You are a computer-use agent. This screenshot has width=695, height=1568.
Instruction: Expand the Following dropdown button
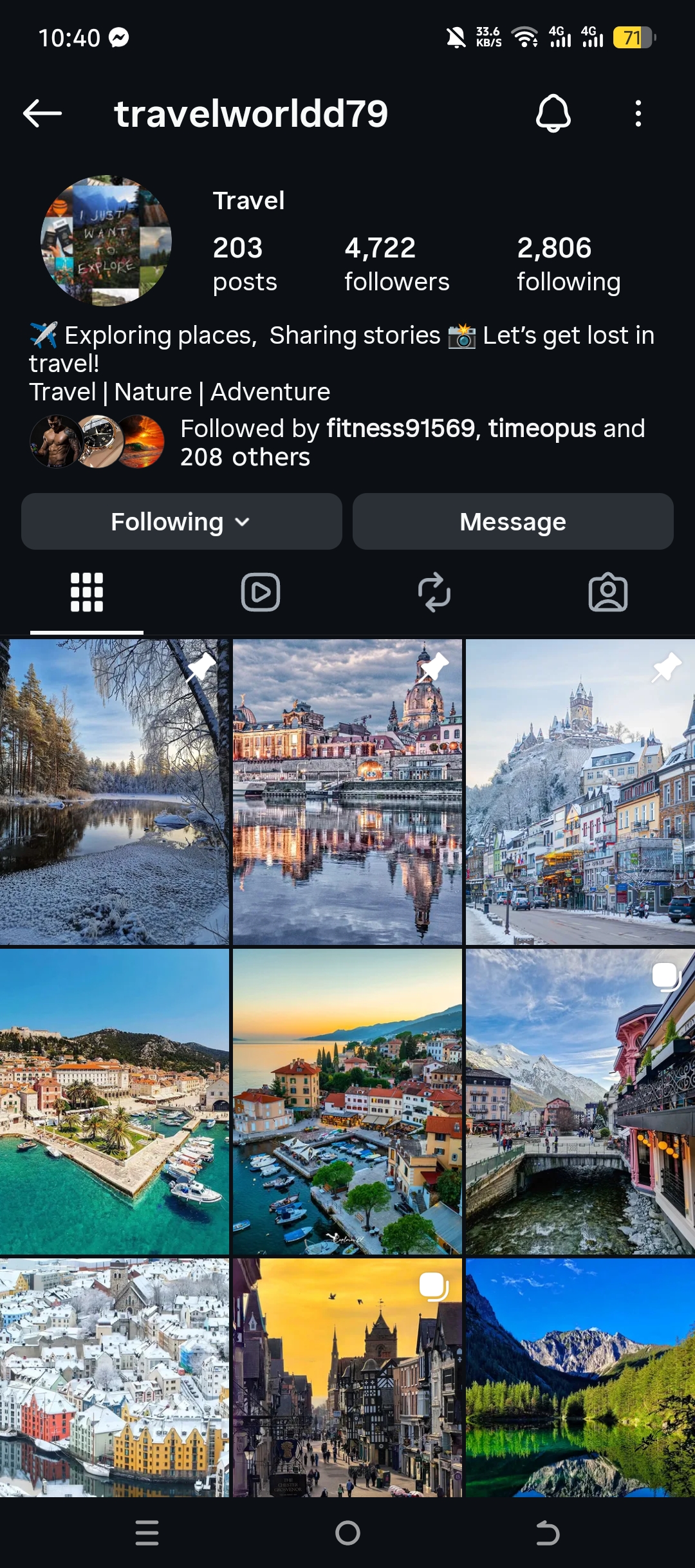[x=181, y=521]
